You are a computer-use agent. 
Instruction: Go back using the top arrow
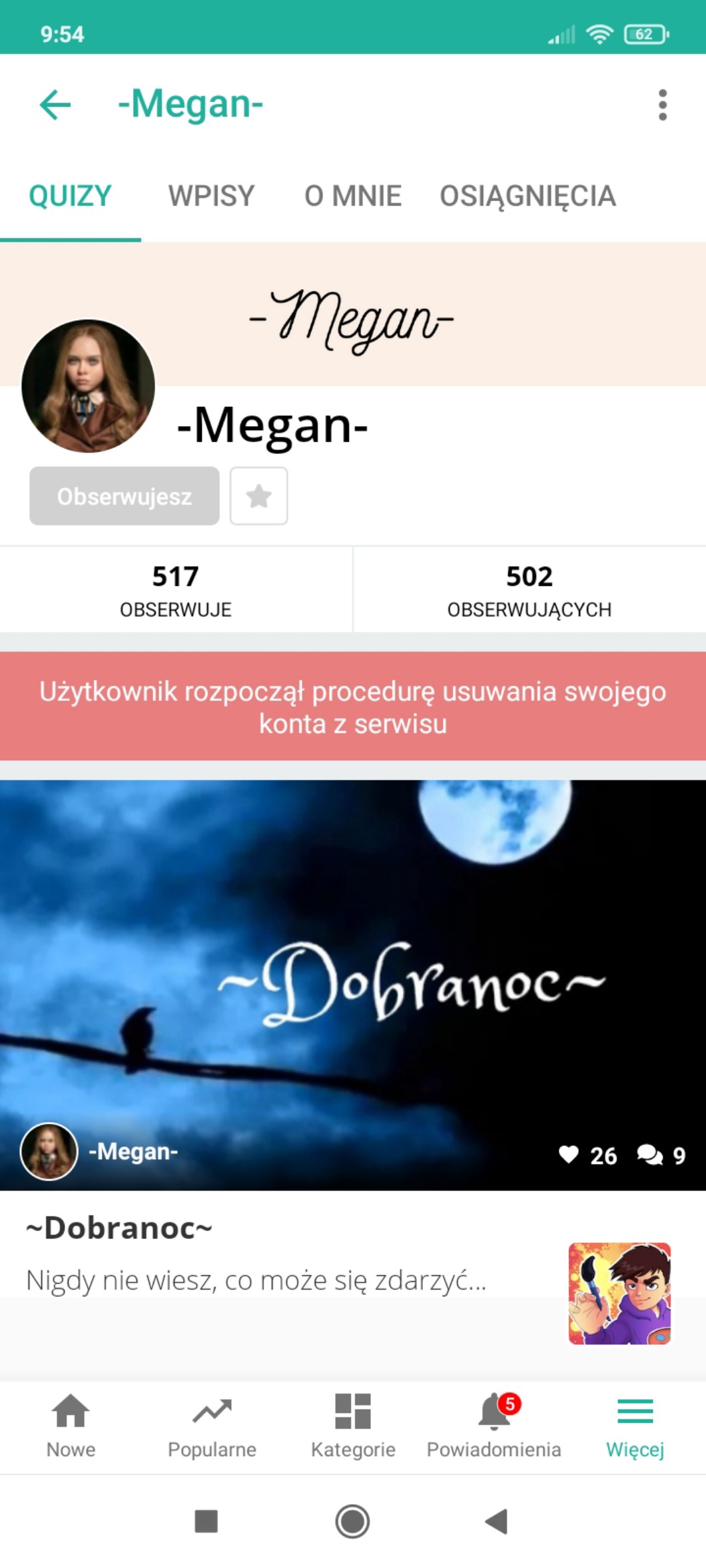click(55, 105)
